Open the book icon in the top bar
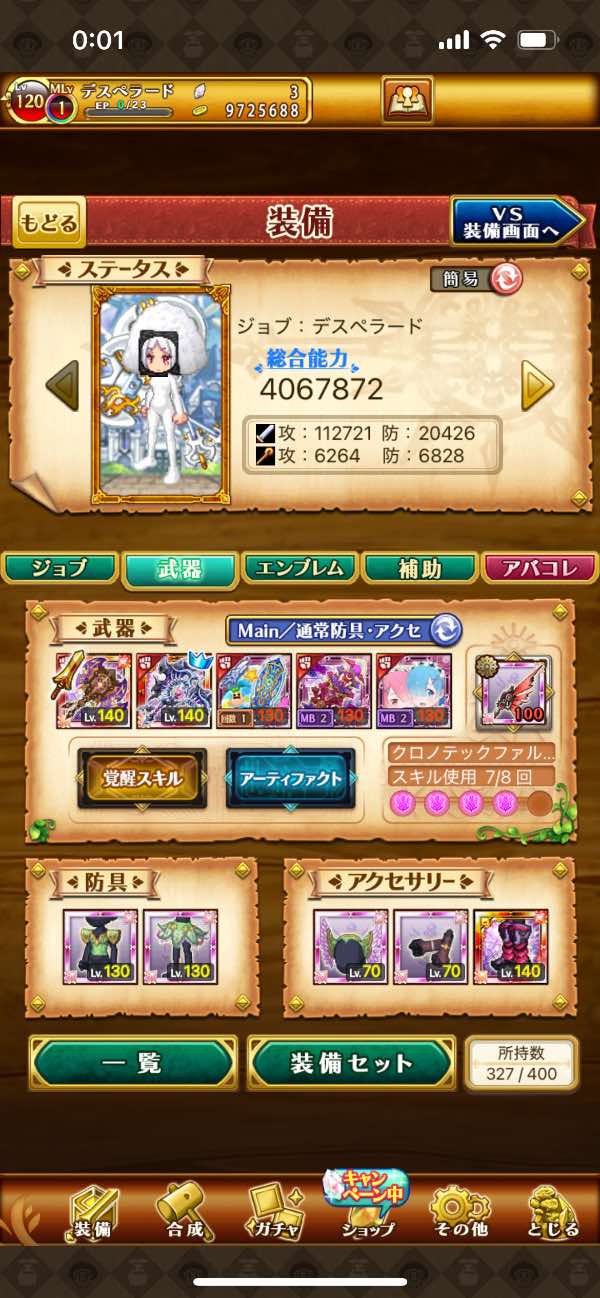This screenshot has height=1298, width=600. coord(407,99)
